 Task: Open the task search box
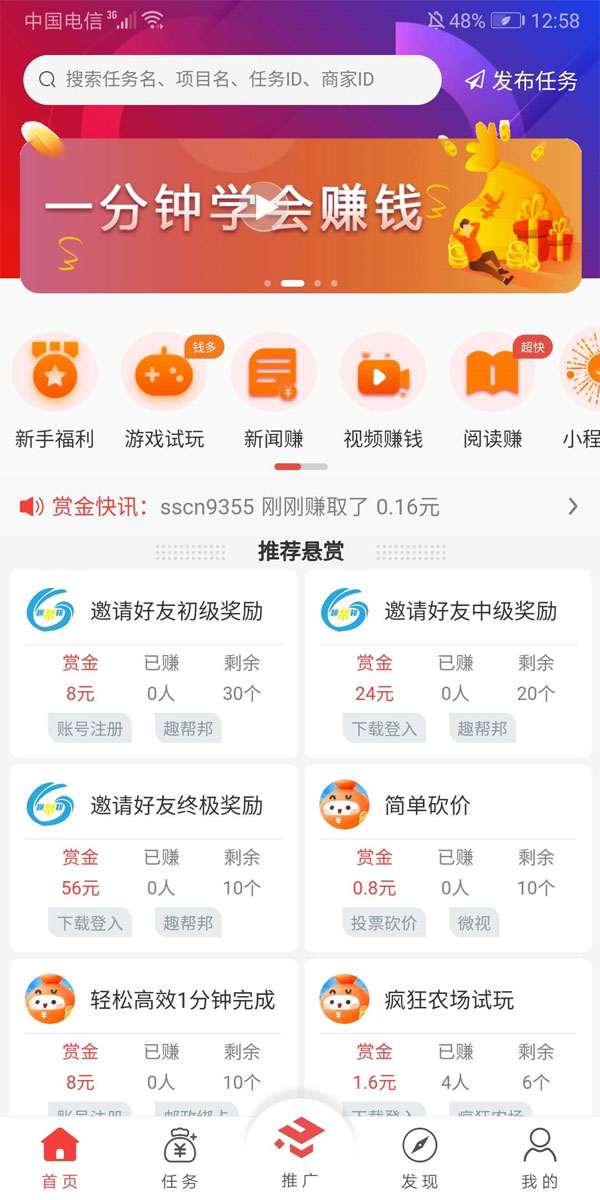[x=230, y=80]
